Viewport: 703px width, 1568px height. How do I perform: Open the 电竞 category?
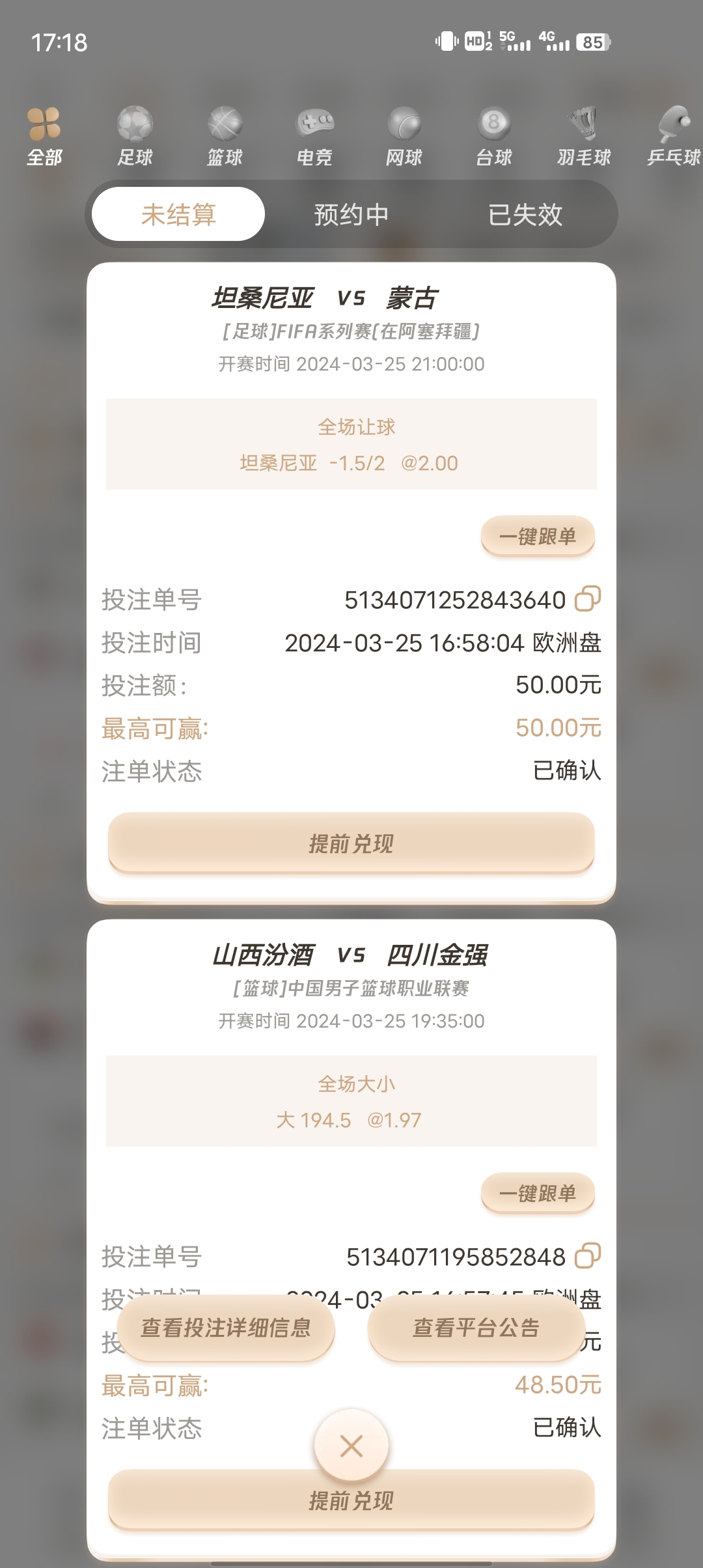(314, 137)
